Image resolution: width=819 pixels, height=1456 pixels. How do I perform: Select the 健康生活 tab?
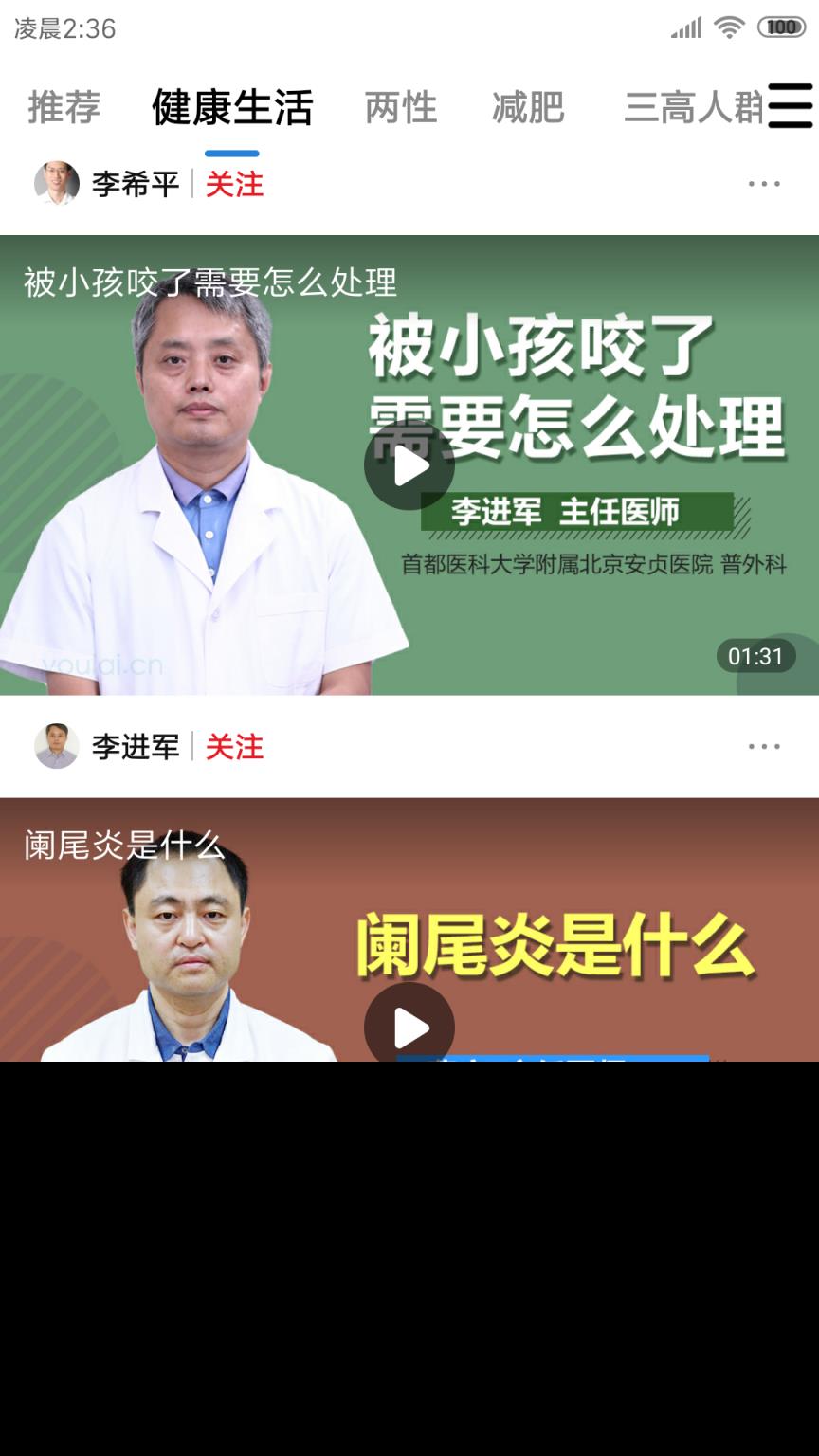coord(230,108)
